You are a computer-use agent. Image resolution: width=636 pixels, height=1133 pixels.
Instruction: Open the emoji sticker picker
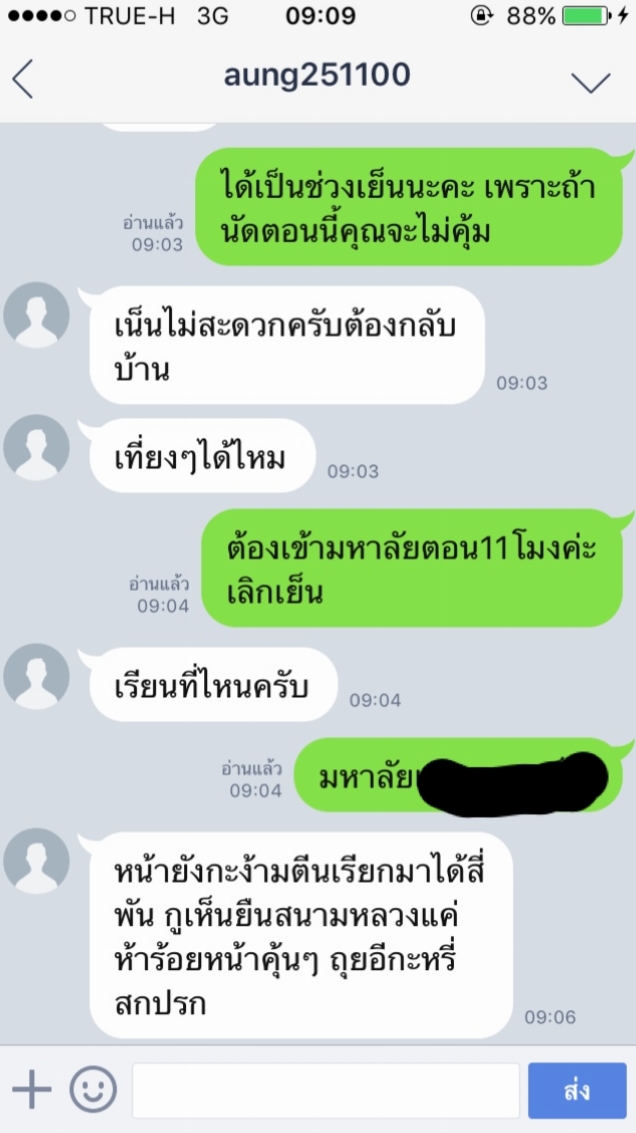[93, 1090]
